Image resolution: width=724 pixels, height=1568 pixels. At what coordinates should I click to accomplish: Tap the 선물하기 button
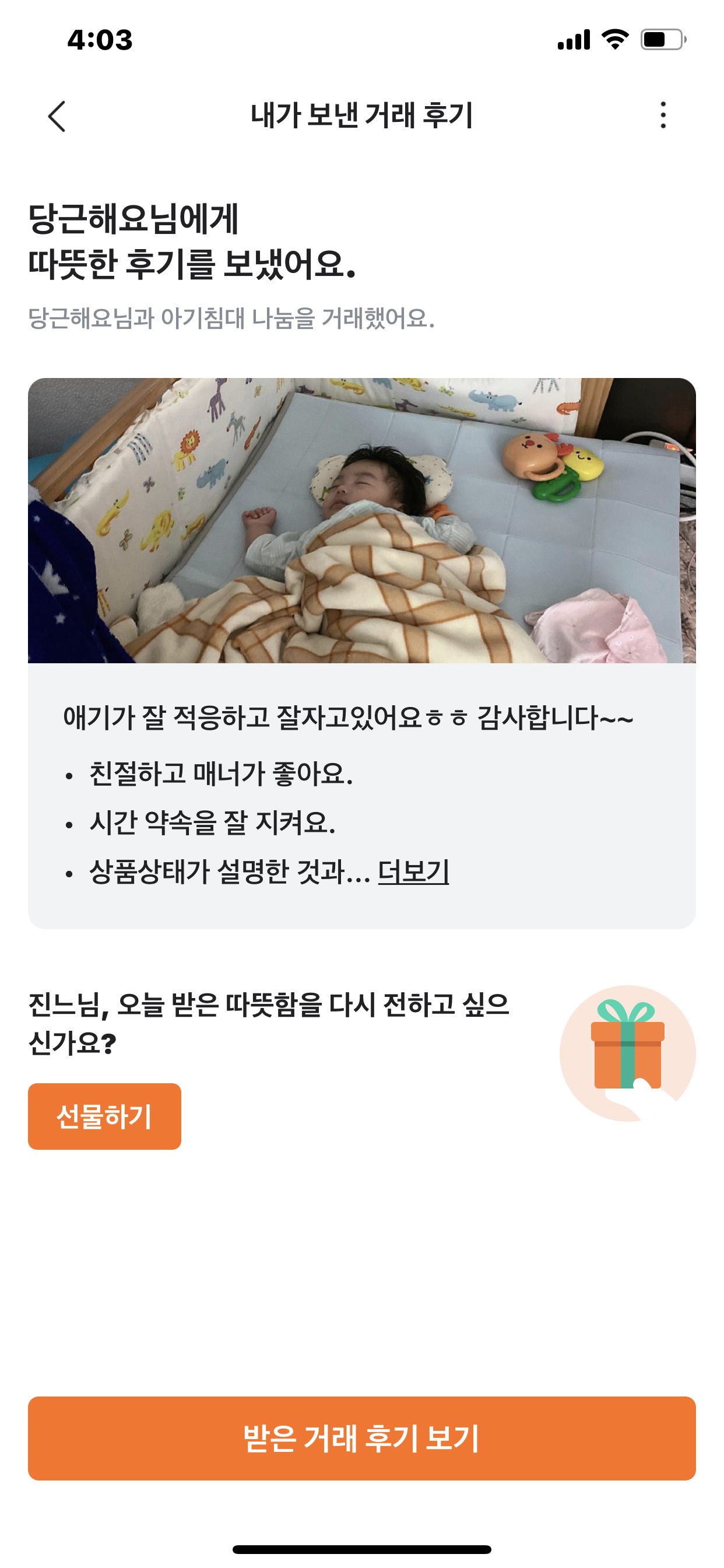click(x=105, y=1116)
